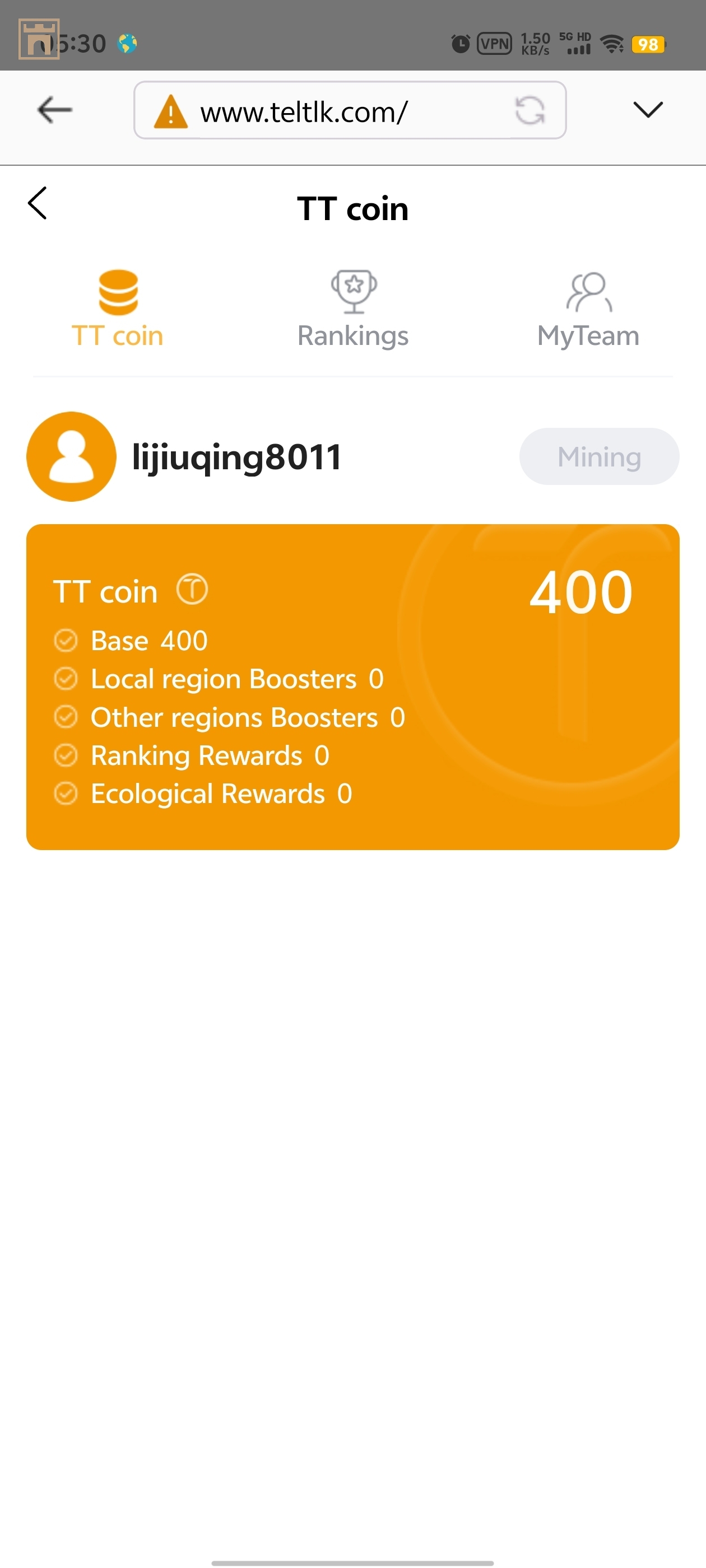Viewport: 706px width, 1568px height.
Task: Return to previous page from TT coin
Action: coord(38,203)
